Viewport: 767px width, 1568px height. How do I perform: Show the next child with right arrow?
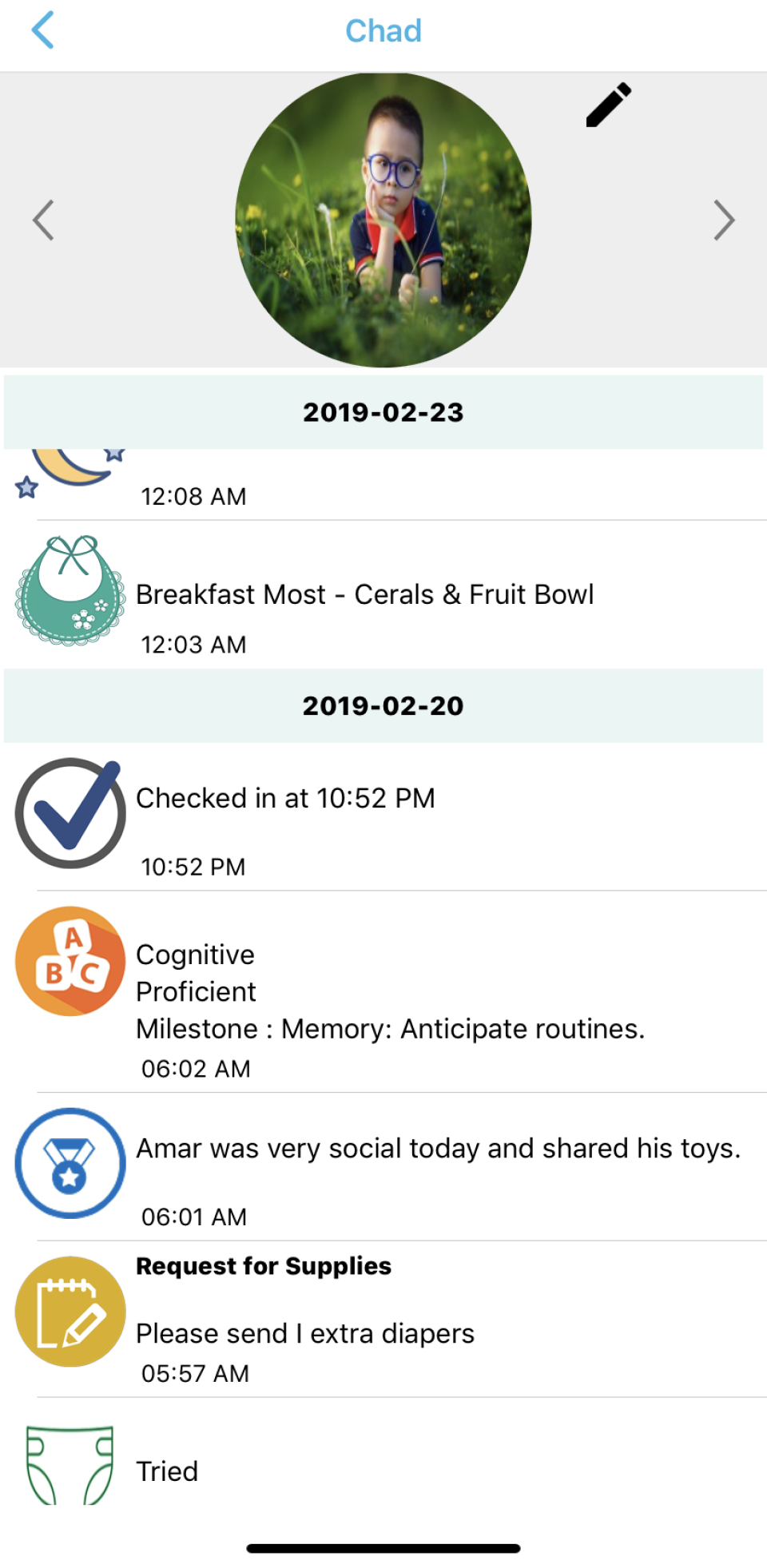pos(723,220)
